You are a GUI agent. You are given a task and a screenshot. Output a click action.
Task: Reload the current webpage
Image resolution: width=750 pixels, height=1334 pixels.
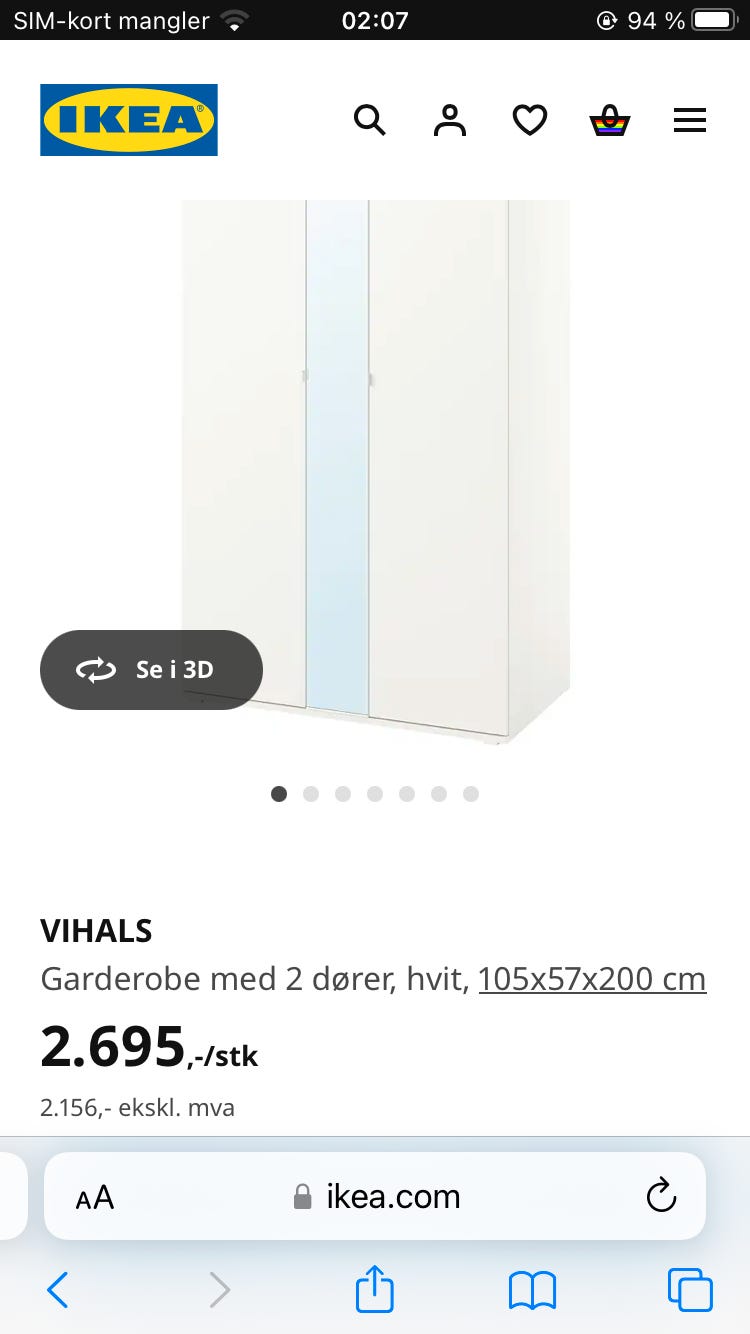662,1196
